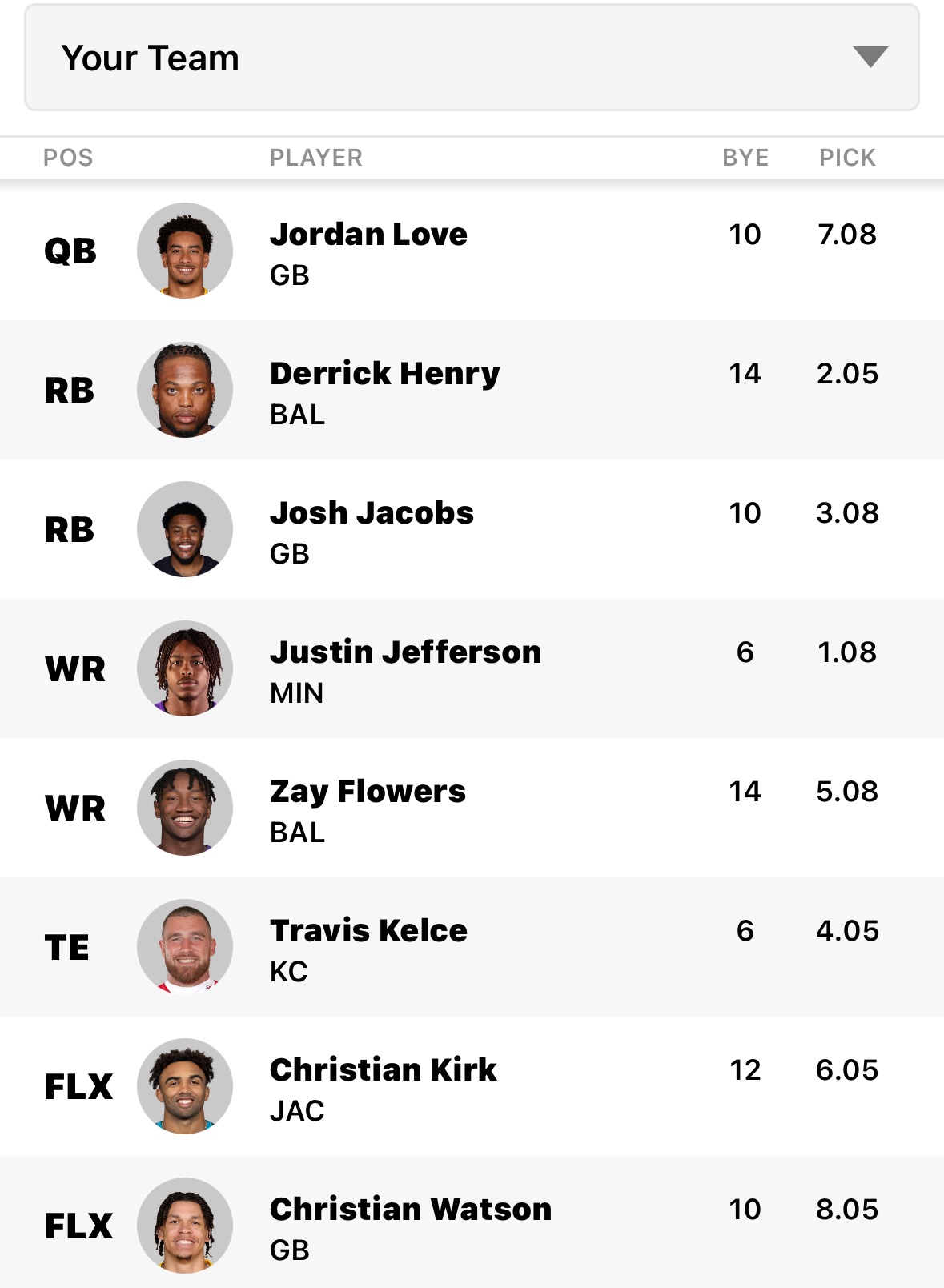Image resolution: width=944 pixels, height=1288 pixels.
Task: Open Jordan Love's player row
Action: pyautogui.click(x=368, y=235)
